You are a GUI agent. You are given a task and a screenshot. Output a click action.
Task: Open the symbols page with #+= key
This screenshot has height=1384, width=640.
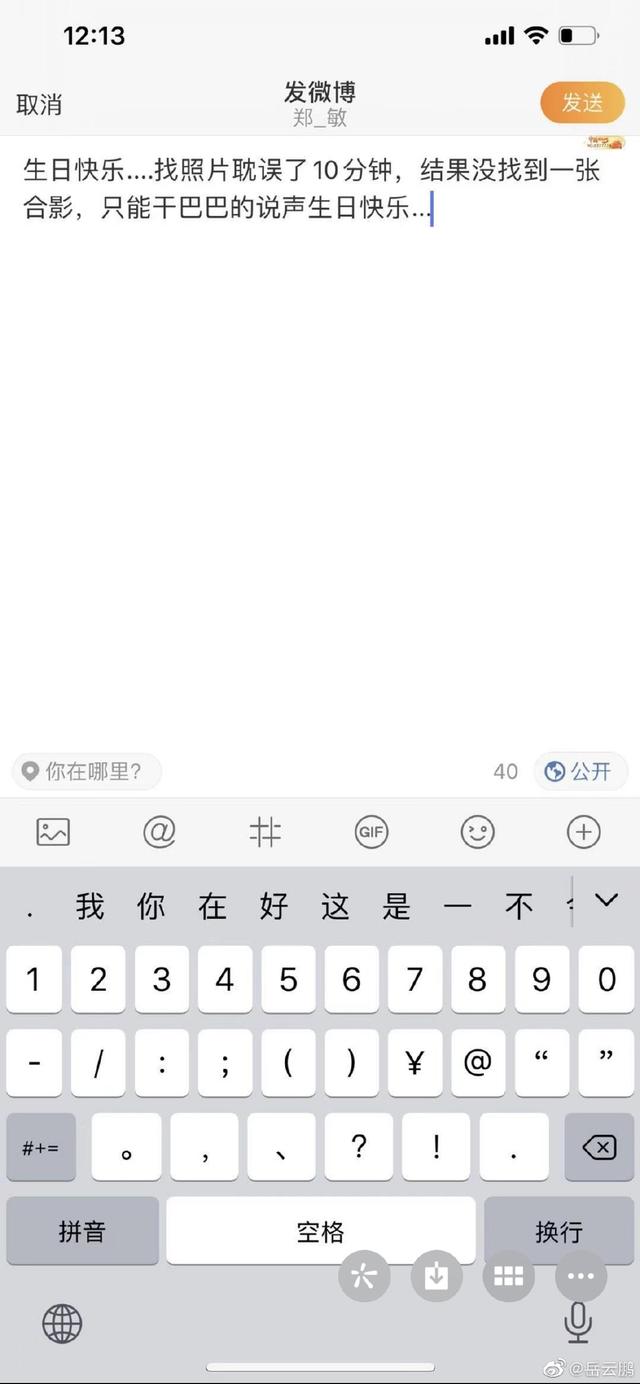coord(41,1147)
